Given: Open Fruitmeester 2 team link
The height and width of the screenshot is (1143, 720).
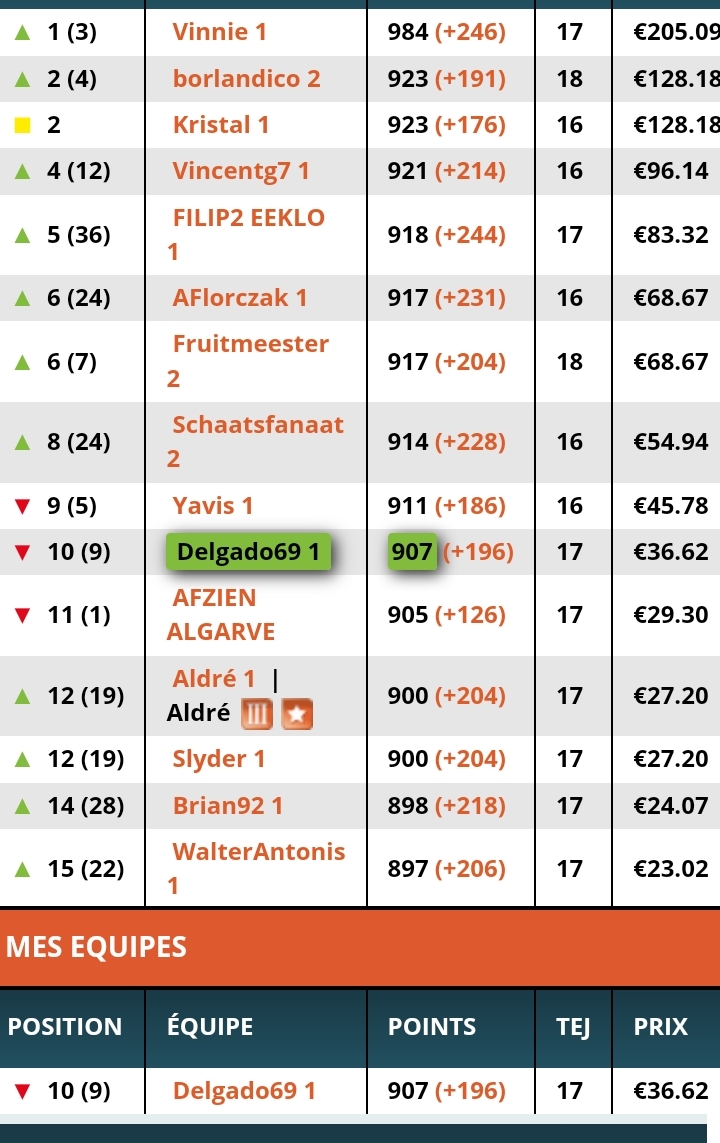Looking at the screenshot, I should coord(250,344).
